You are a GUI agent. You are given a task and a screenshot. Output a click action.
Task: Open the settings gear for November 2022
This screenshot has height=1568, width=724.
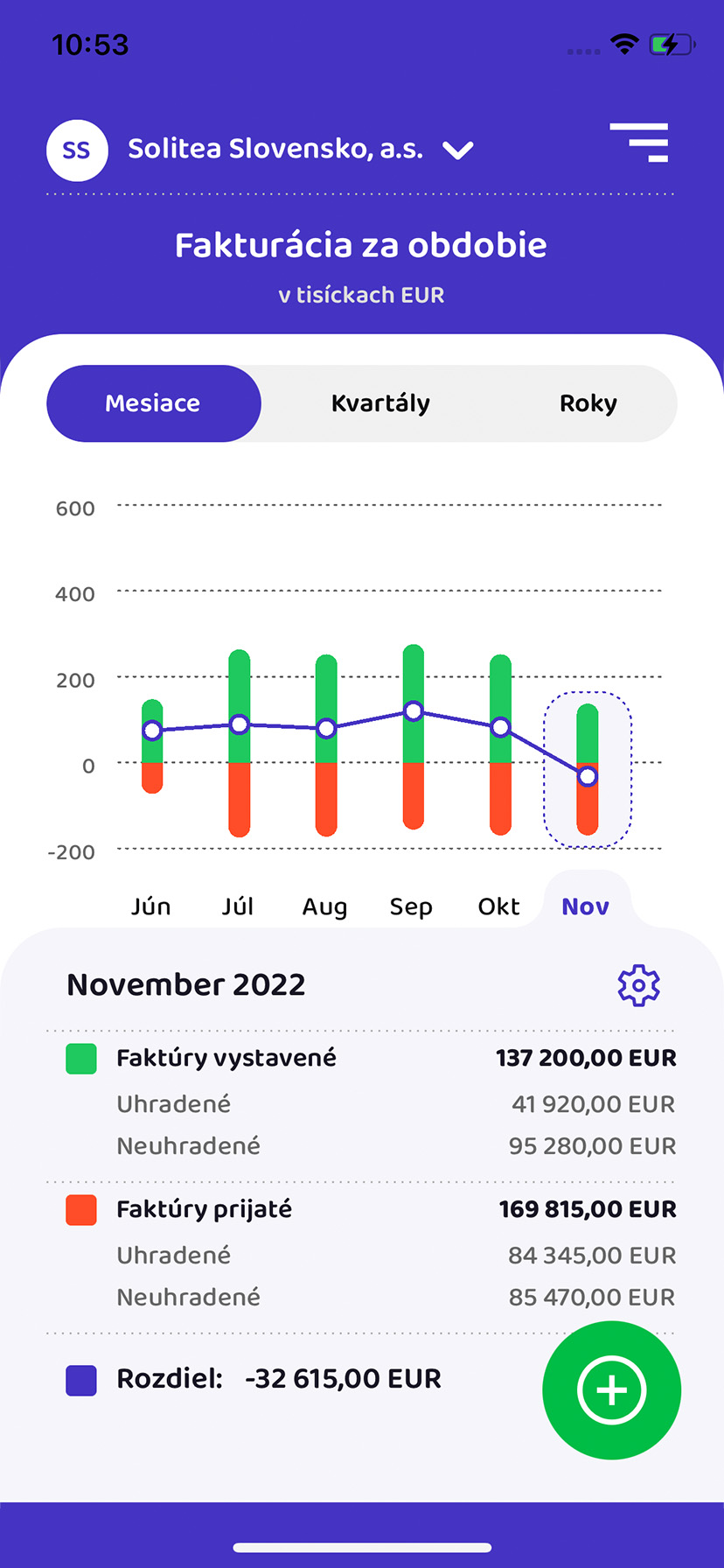point(638,985)
